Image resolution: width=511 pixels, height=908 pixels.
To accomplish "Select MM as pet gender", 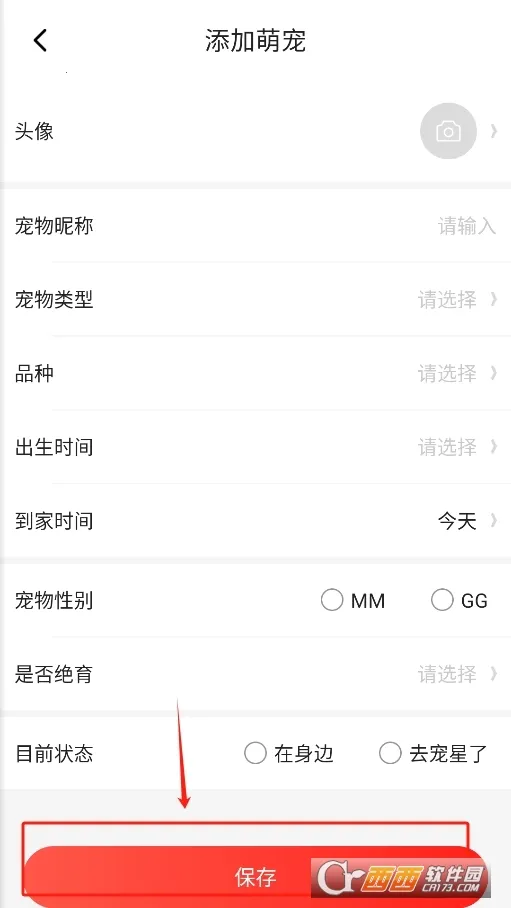I will coord(353,601).
